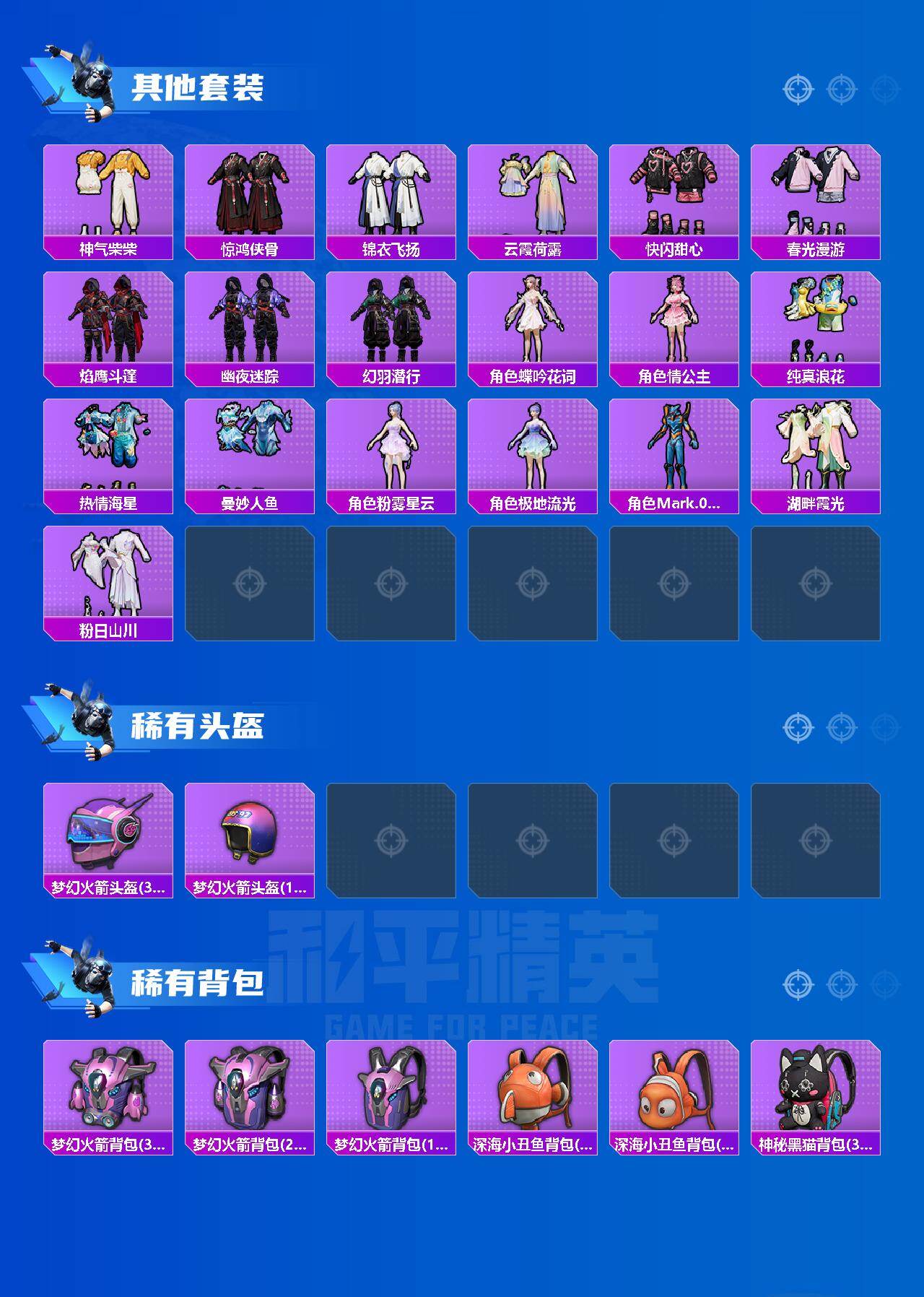Select the 神气柴柴 outfit thumbnail

[x=108, y=195]
